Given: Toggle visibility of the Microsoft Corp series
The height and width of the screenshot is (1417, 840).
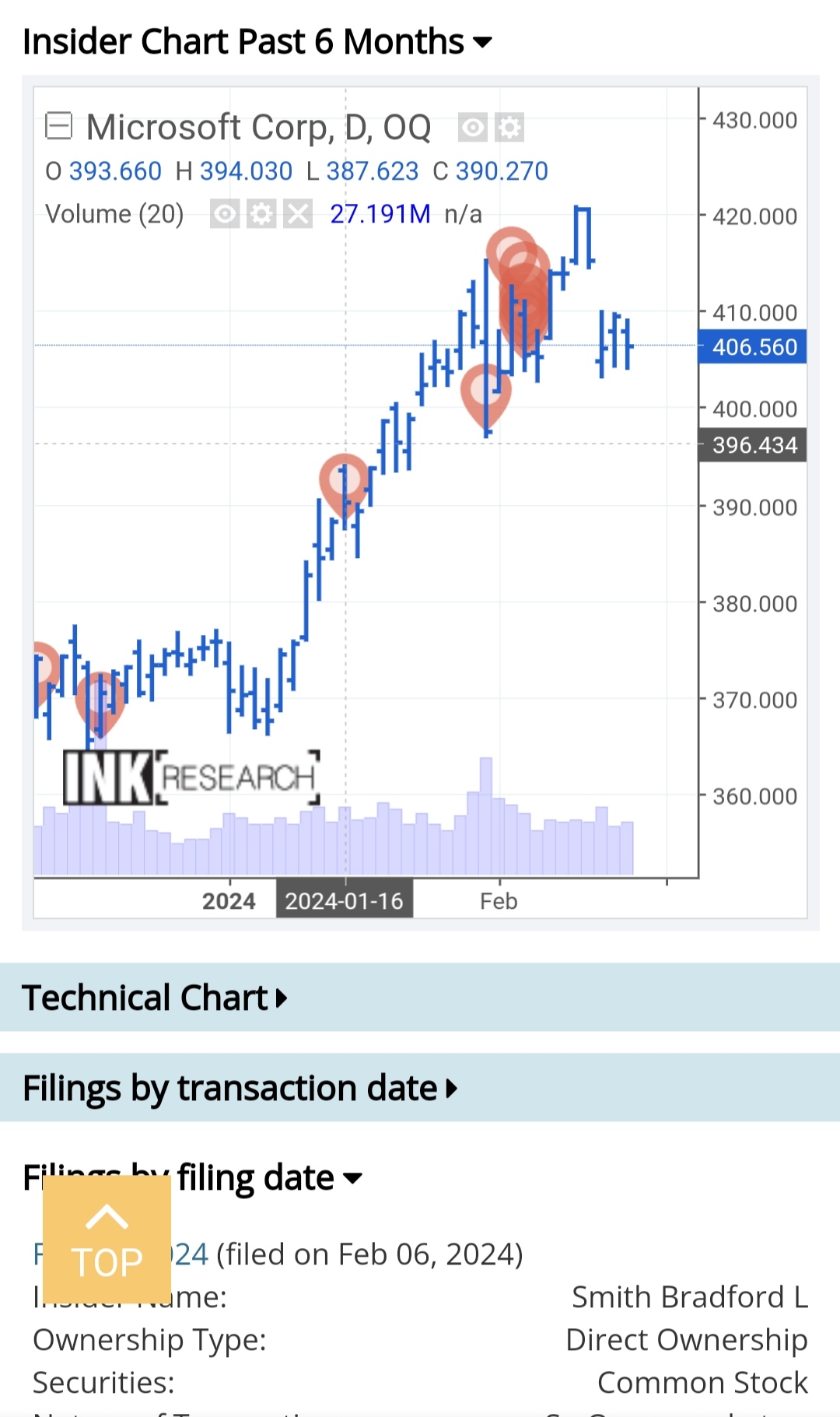Looking at the screenshot, I should point(473,127).
